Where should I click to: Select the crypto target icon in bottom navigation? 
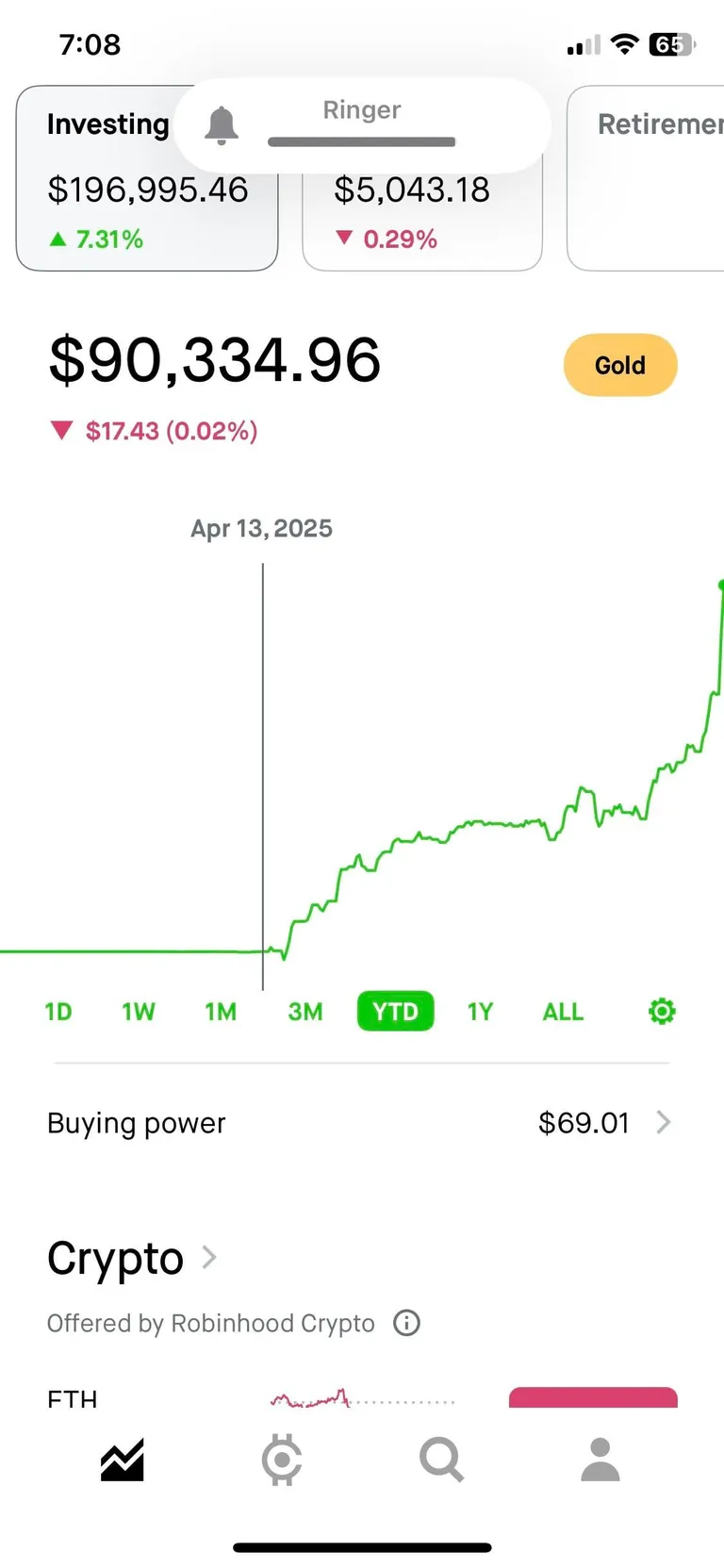click(281, 1459)
